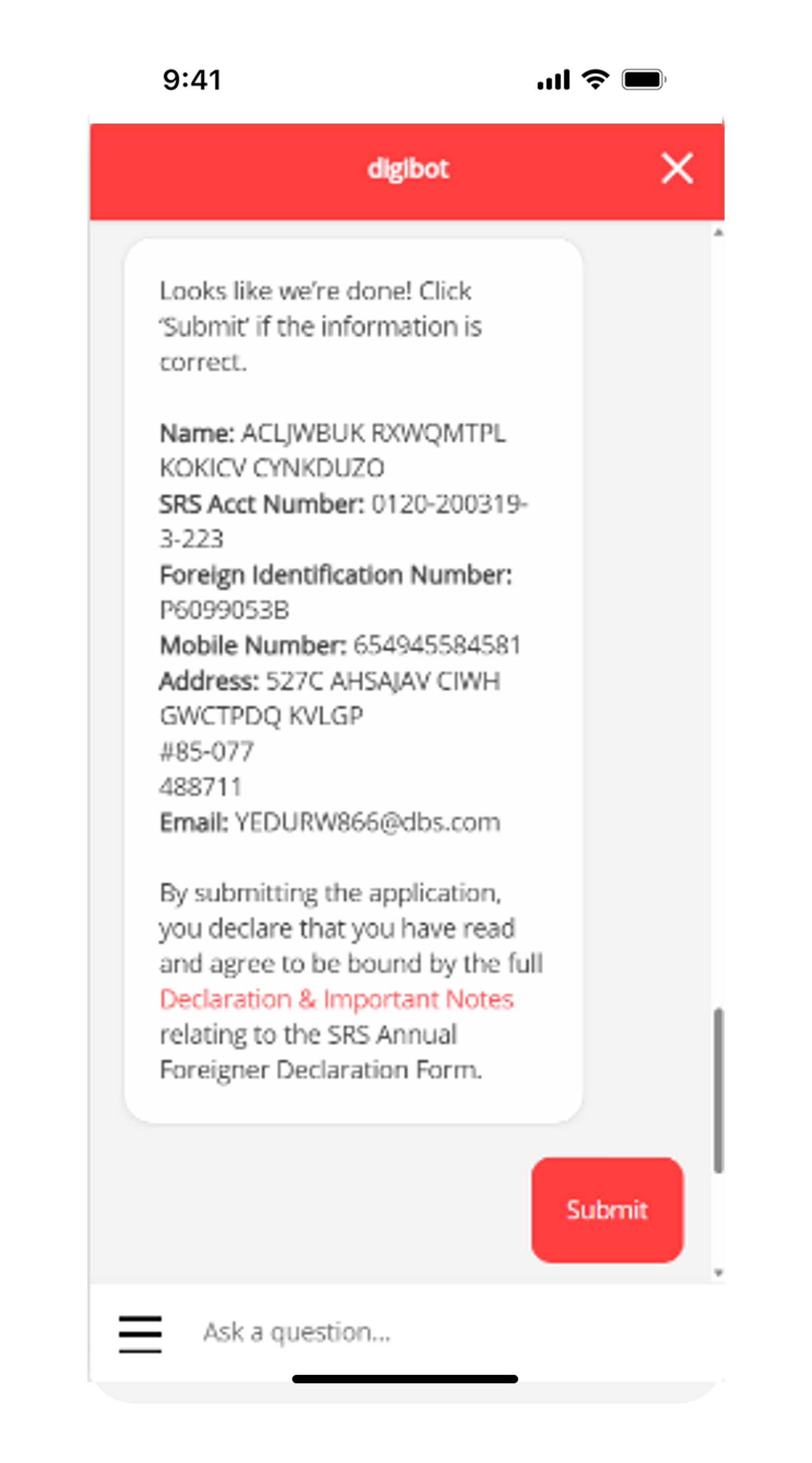Image resolution: width=812 pixels, height=1463 pixels.
Task: Open the hamburger menu beside the question box
Action: click(x=140, y=1334)
